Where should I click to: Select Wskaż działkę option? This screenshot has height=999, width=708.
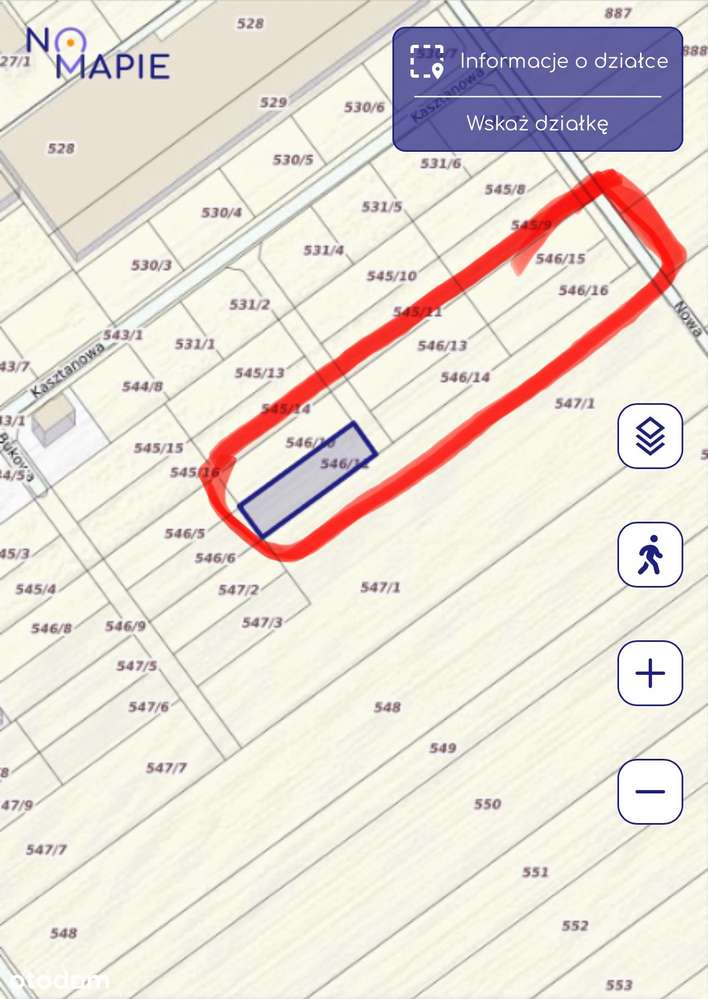[538, 124]
